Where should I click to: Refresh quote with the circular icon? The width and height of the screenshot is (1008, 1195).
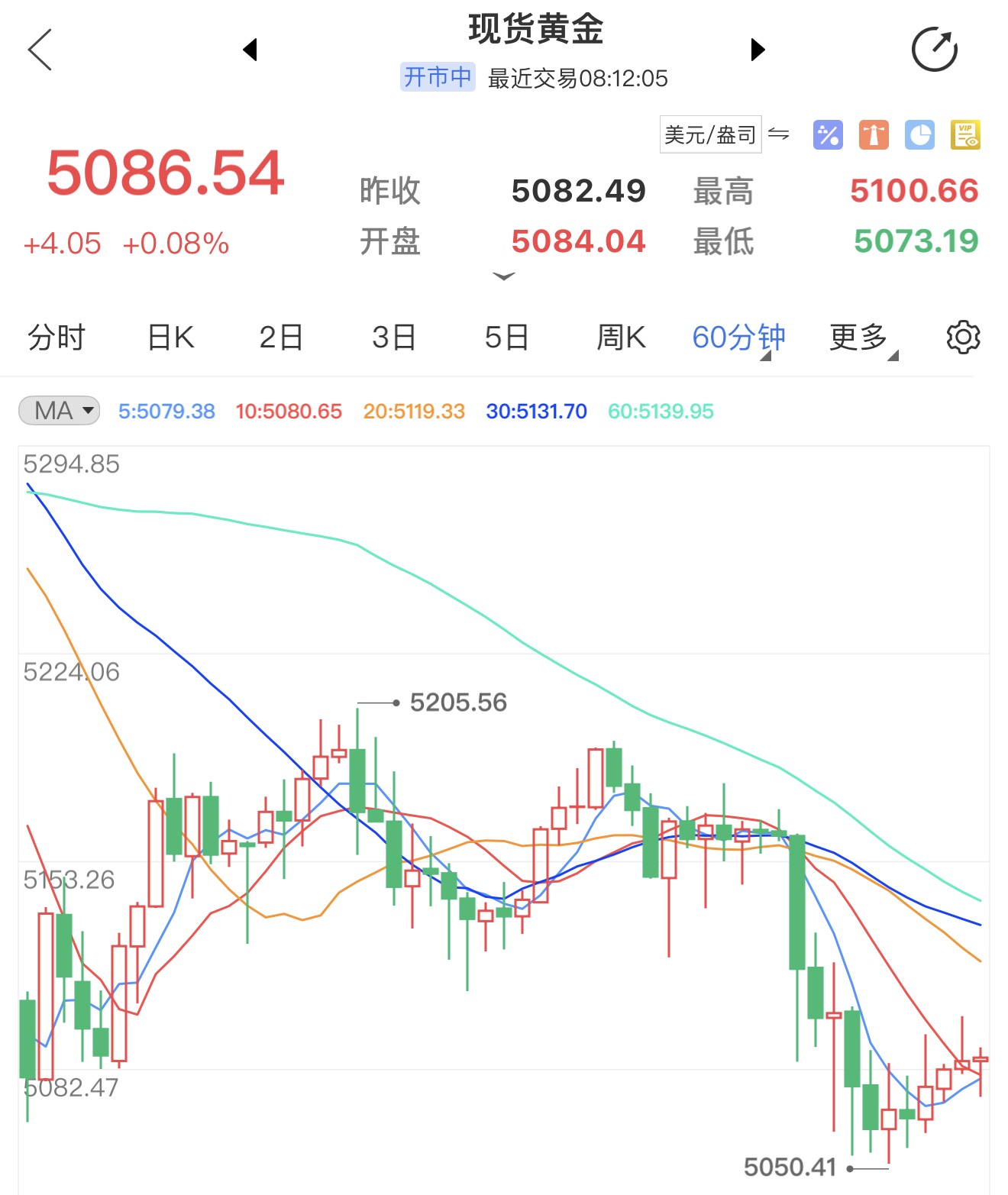pos(934,50)
